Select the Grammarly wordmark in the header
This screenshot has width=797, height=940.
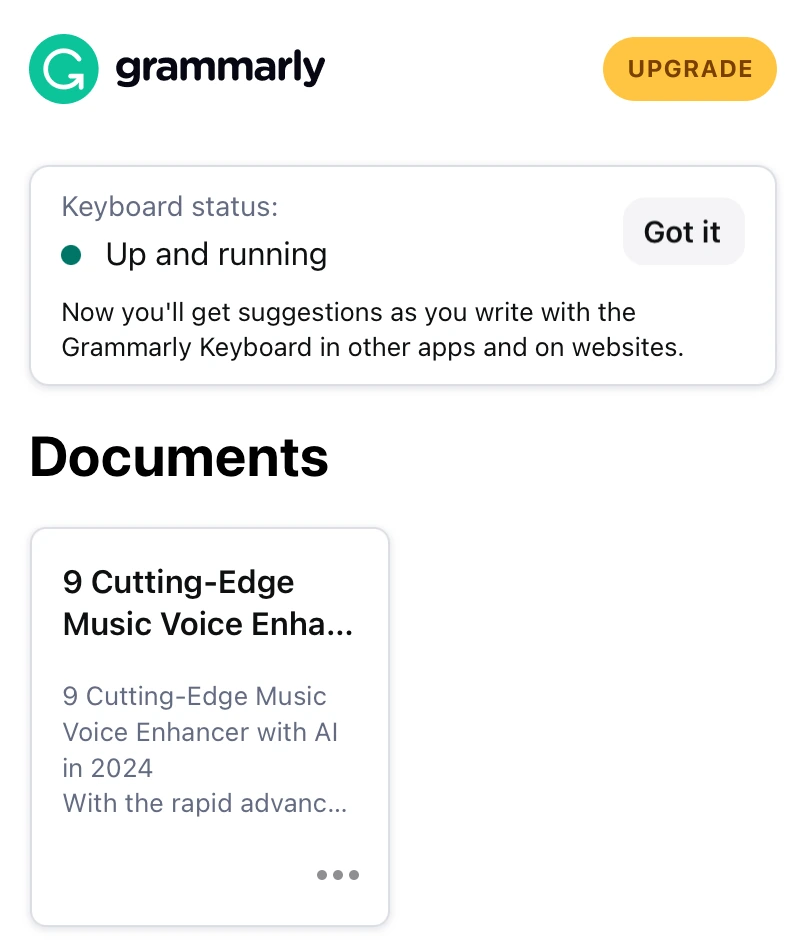click(220, 69)
